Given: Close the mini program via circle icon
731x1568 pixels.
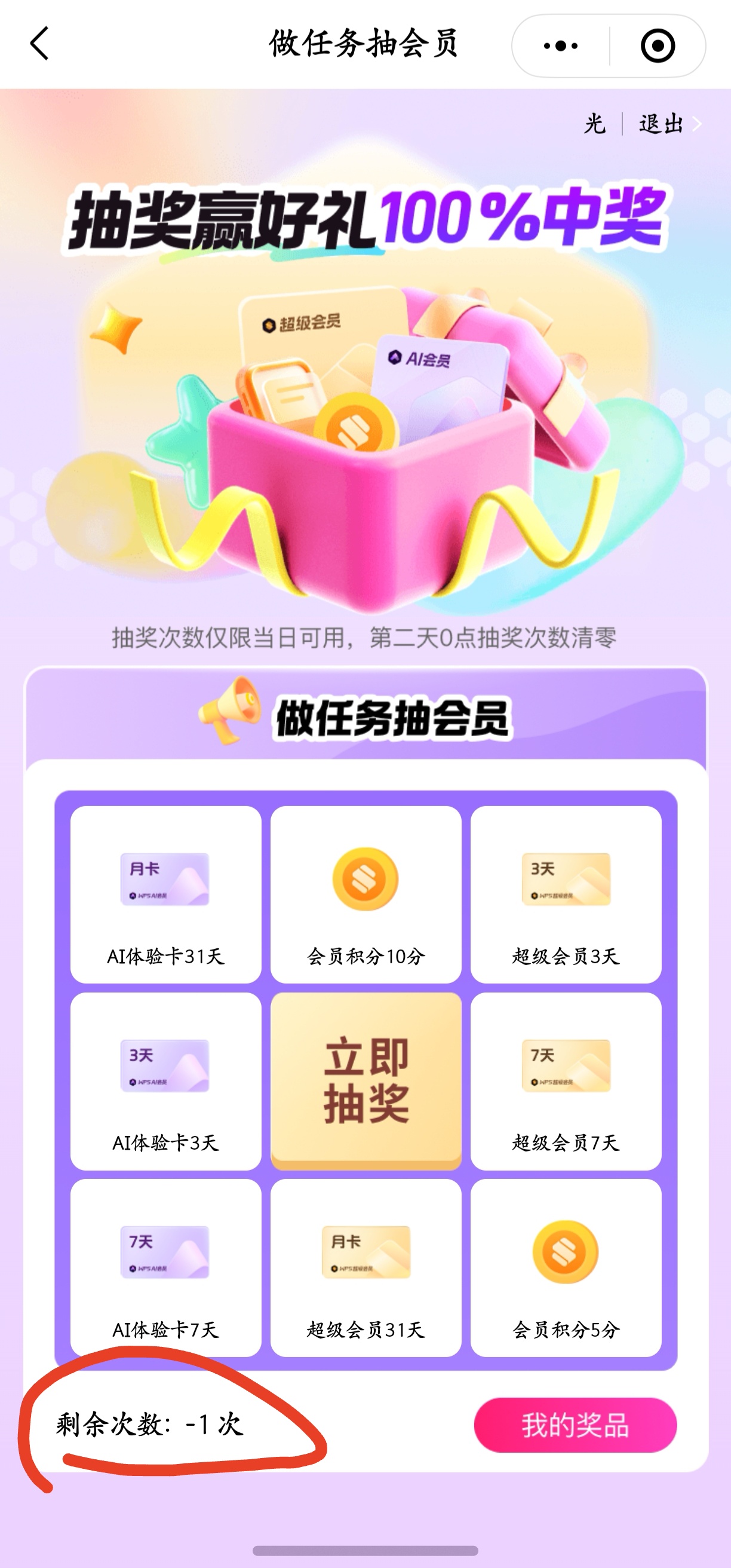Looking at the screenshot, I should (658, 45).
